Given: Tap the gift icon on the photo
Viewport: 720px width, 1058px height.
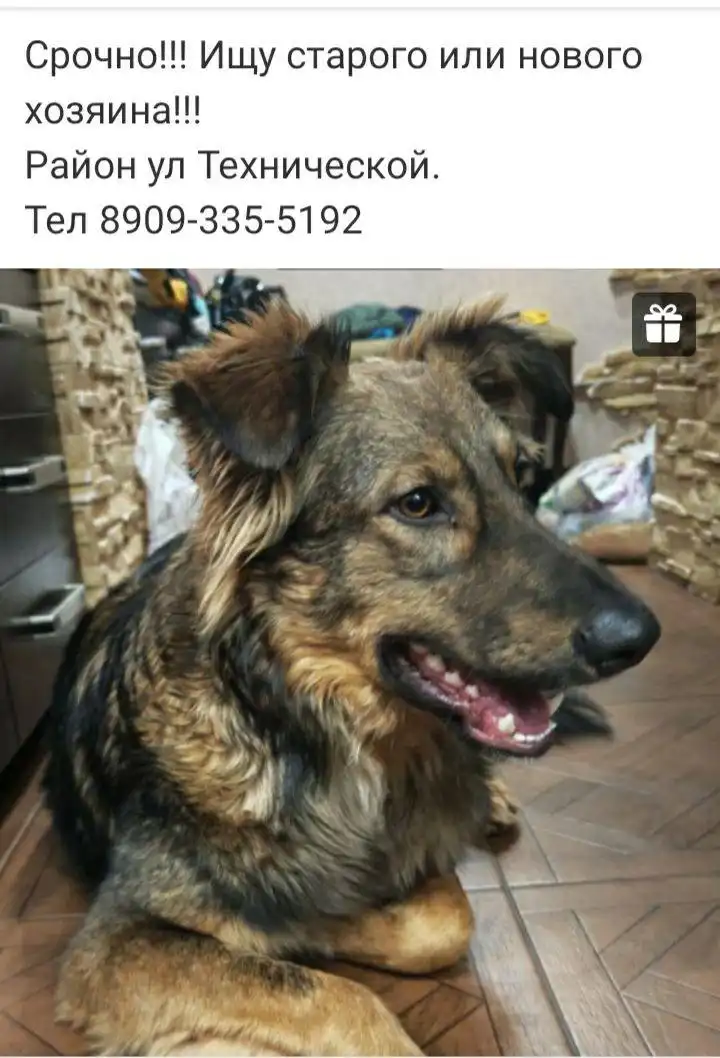Looking at the screenshot, I should click(663, 324).
